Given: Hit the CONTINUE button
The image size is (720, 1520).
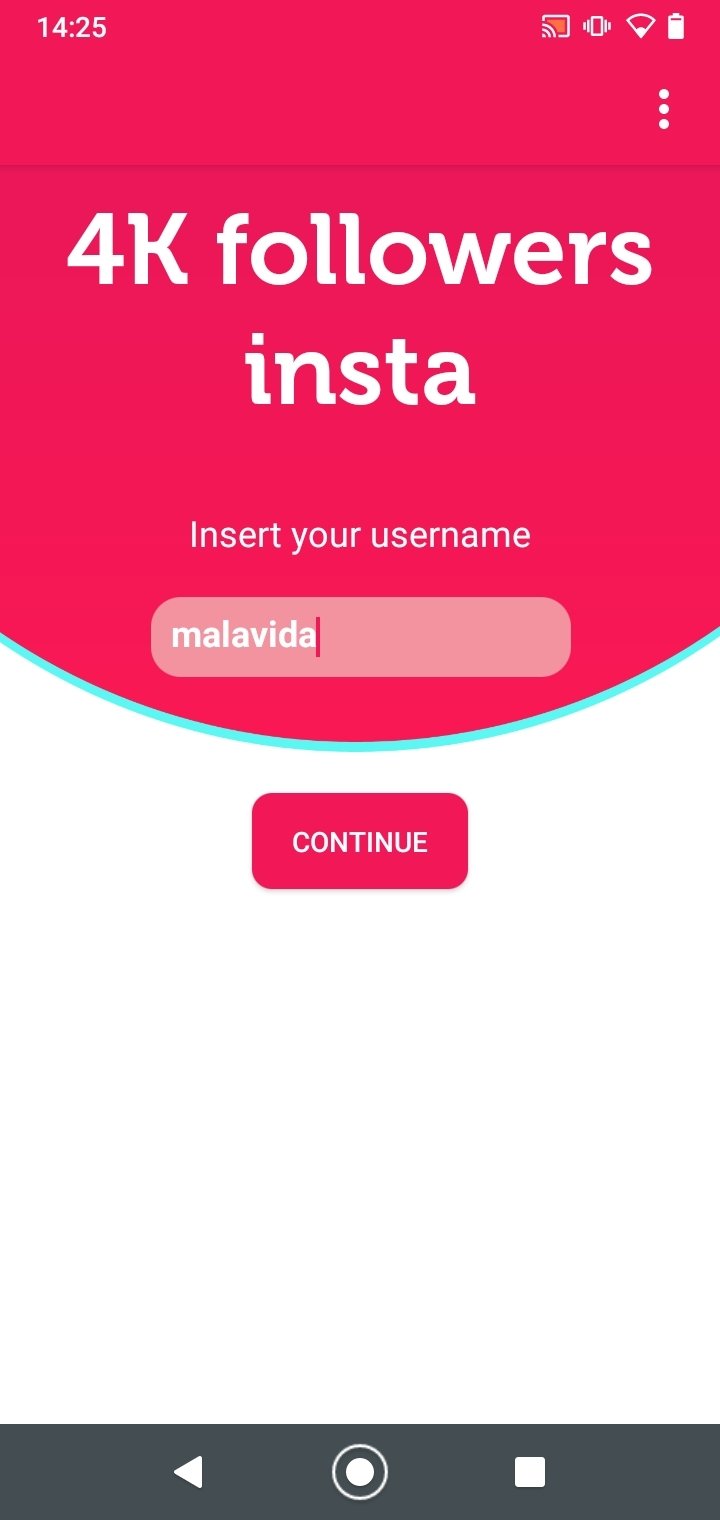Looking at the screenshot, I should point(360,841).
